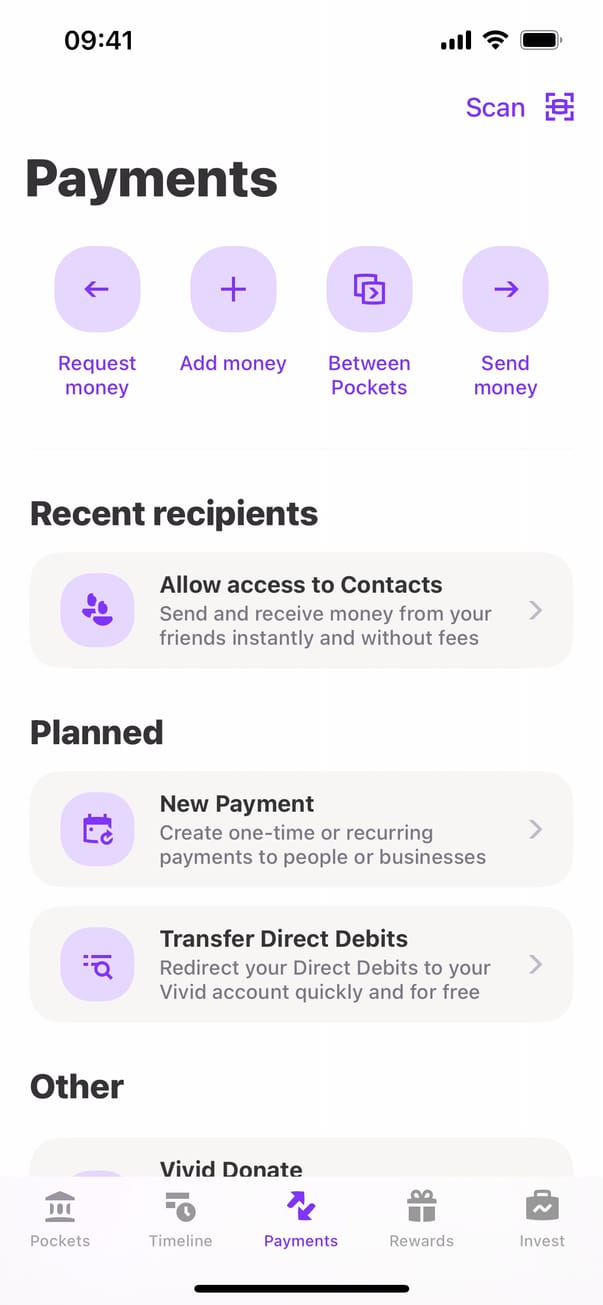603x1305 pixels.
Task: Go to the Timeline tab
Action: click(180, 1220)
